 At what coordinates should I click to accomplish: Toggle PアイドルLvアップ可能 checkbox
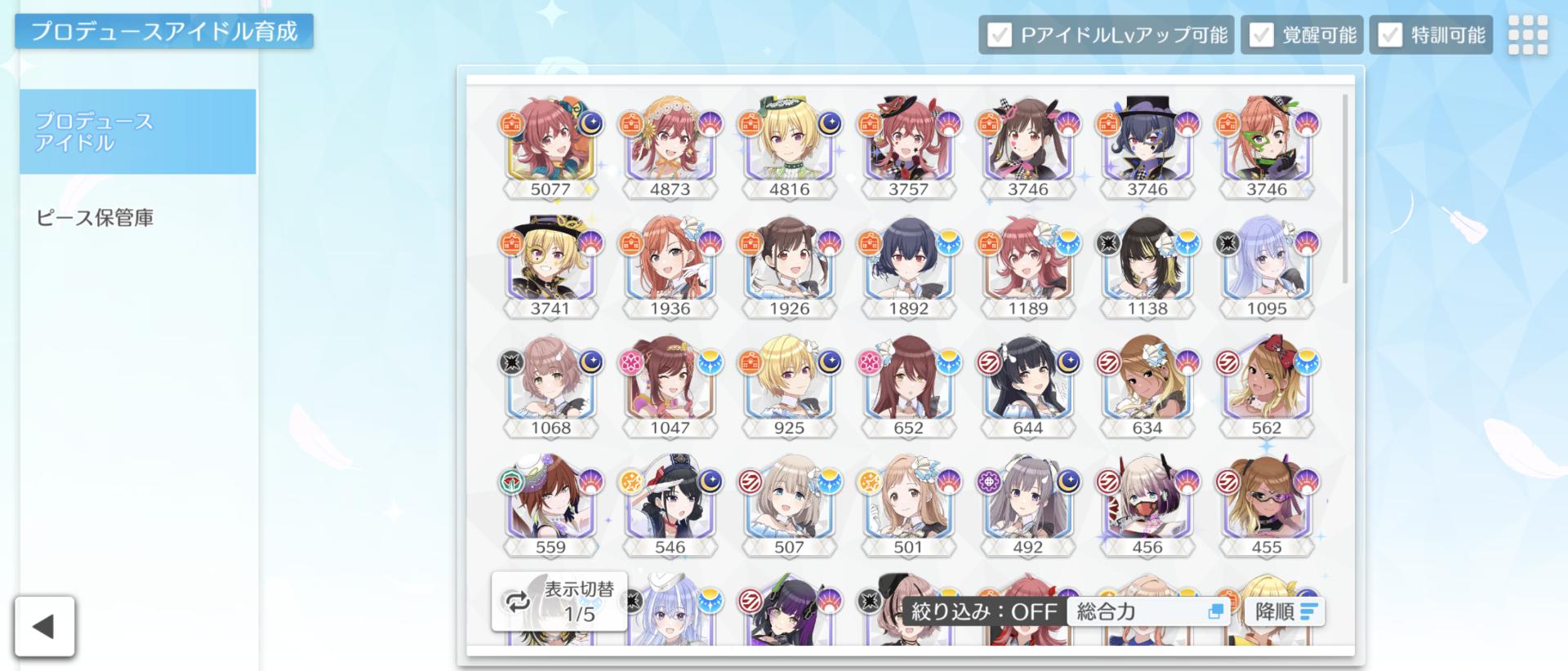(x=1000, y=35)
